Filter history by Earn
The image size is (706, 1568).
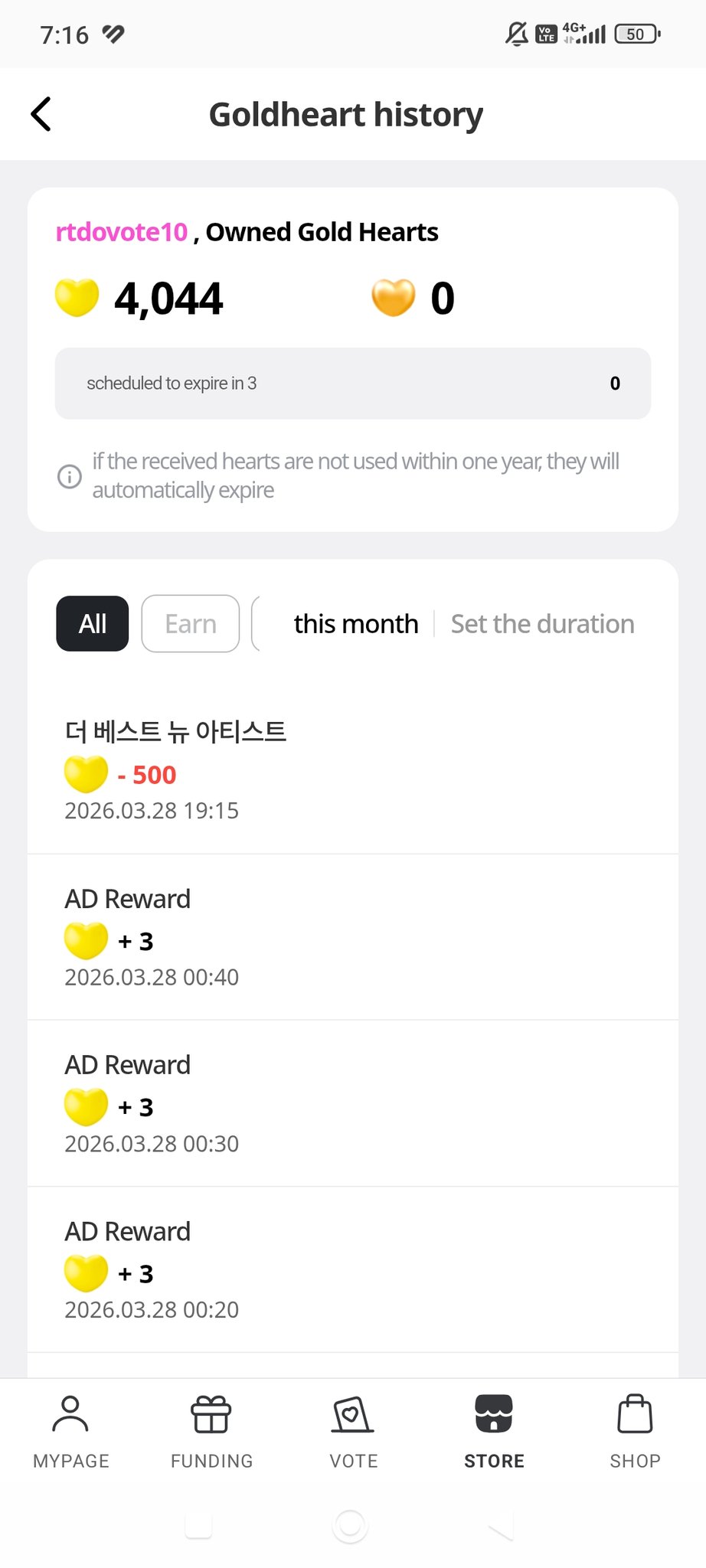coord(191,624)
